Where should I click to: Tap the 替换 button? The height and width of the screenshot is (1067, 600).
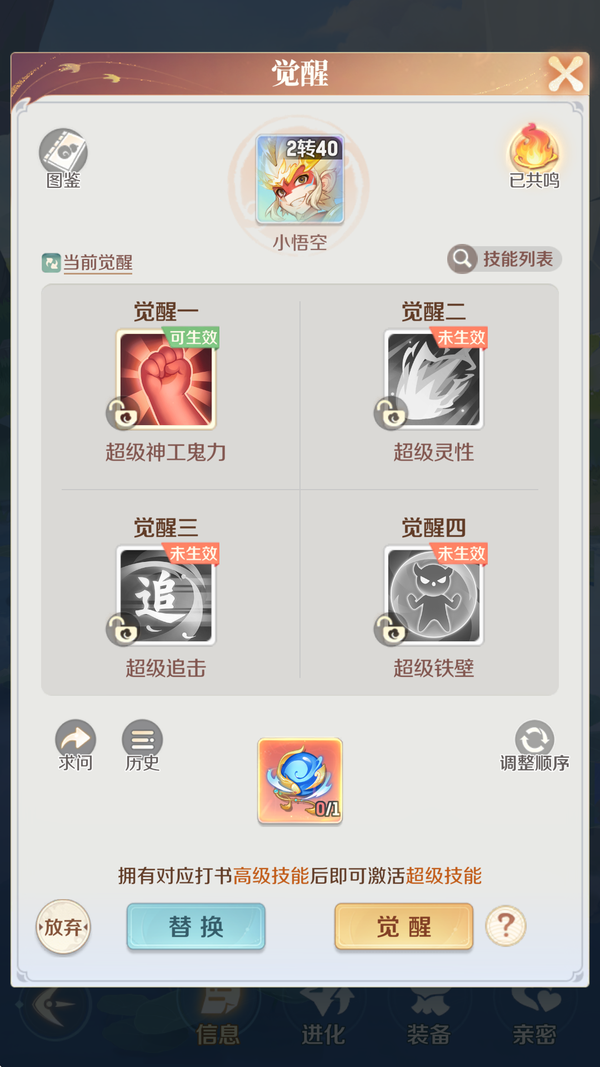click(196, 927)
